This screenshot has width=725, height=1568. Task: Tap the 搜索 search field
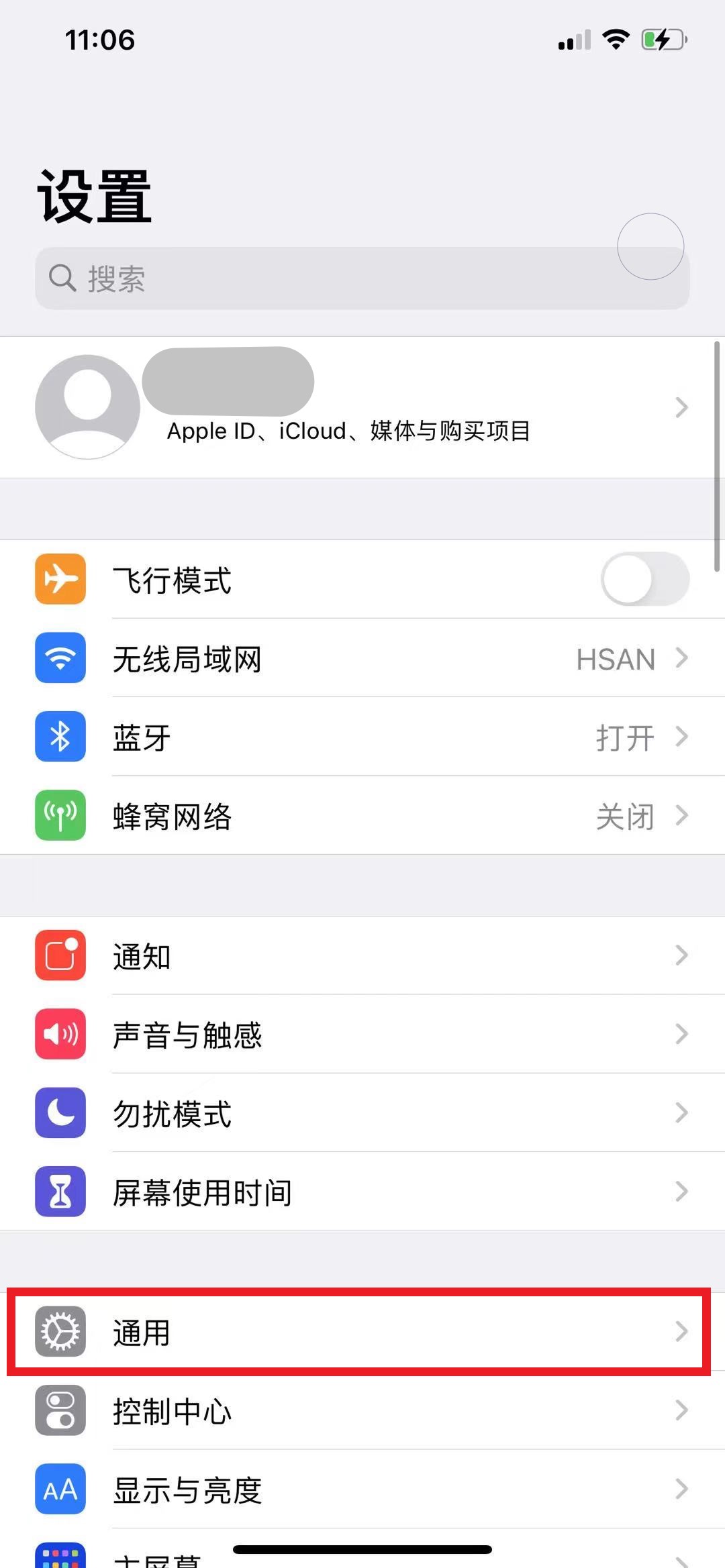(x=362, y=278)
